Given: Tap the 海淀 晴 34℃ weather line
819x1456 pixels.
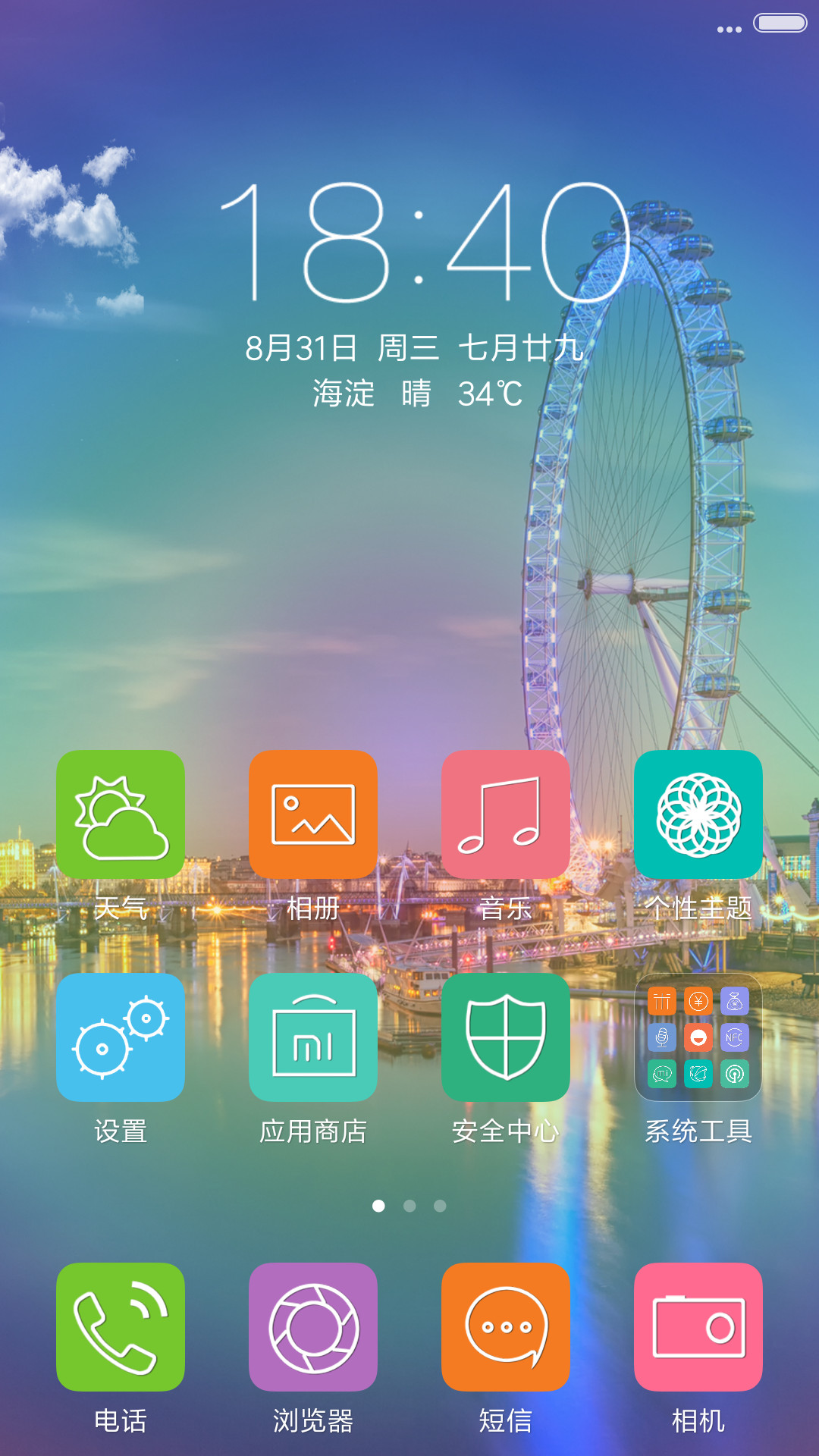Looking at the screenshot, I should click(418, 394).
